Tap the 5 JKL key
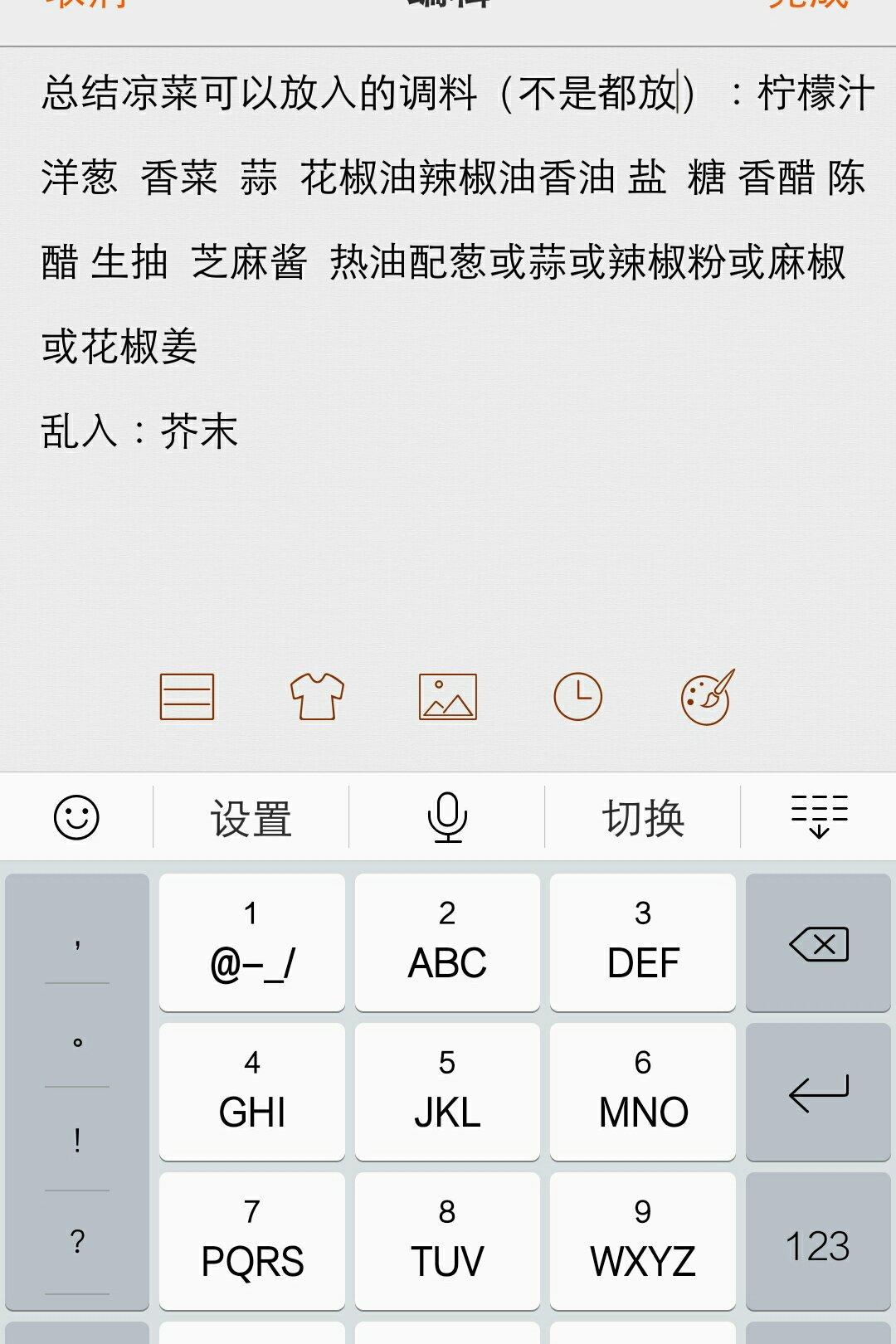 coord(447,1093)
